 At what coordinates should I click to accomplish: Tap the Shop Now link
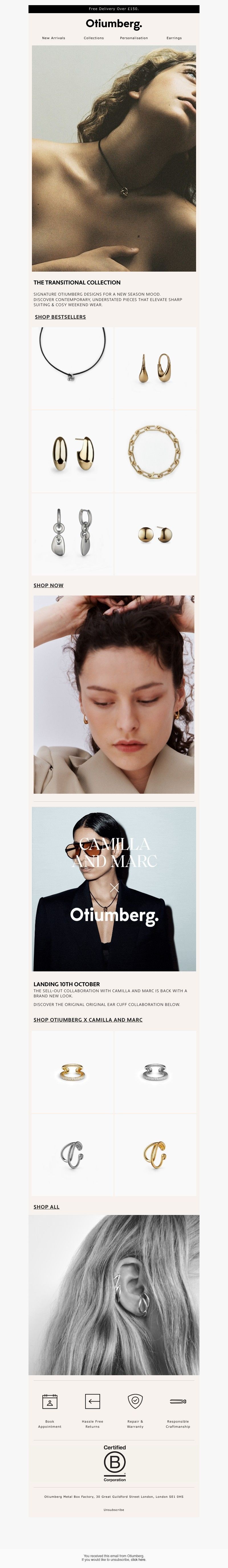point(49,585)
